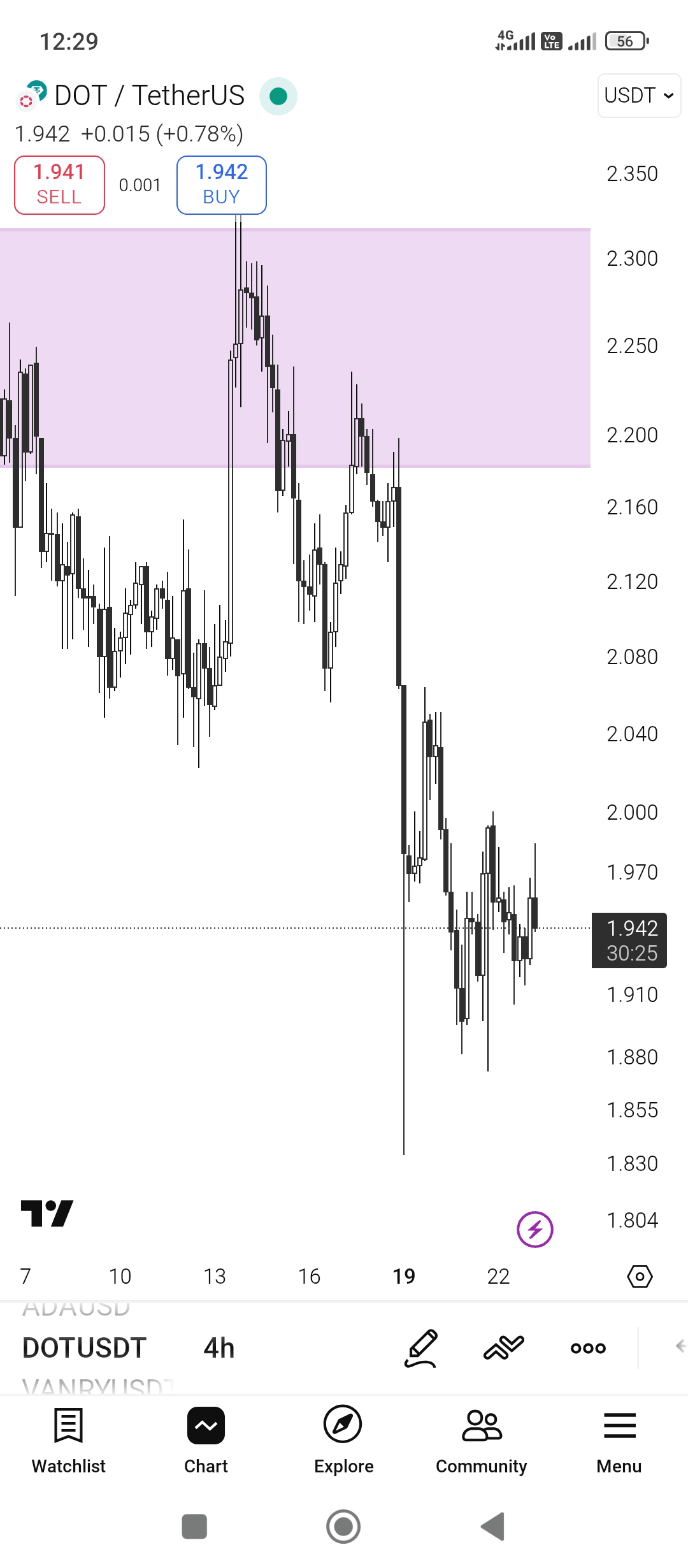Go to home with system home button
Screen dimensions: 688x1568
[343, 1527]
